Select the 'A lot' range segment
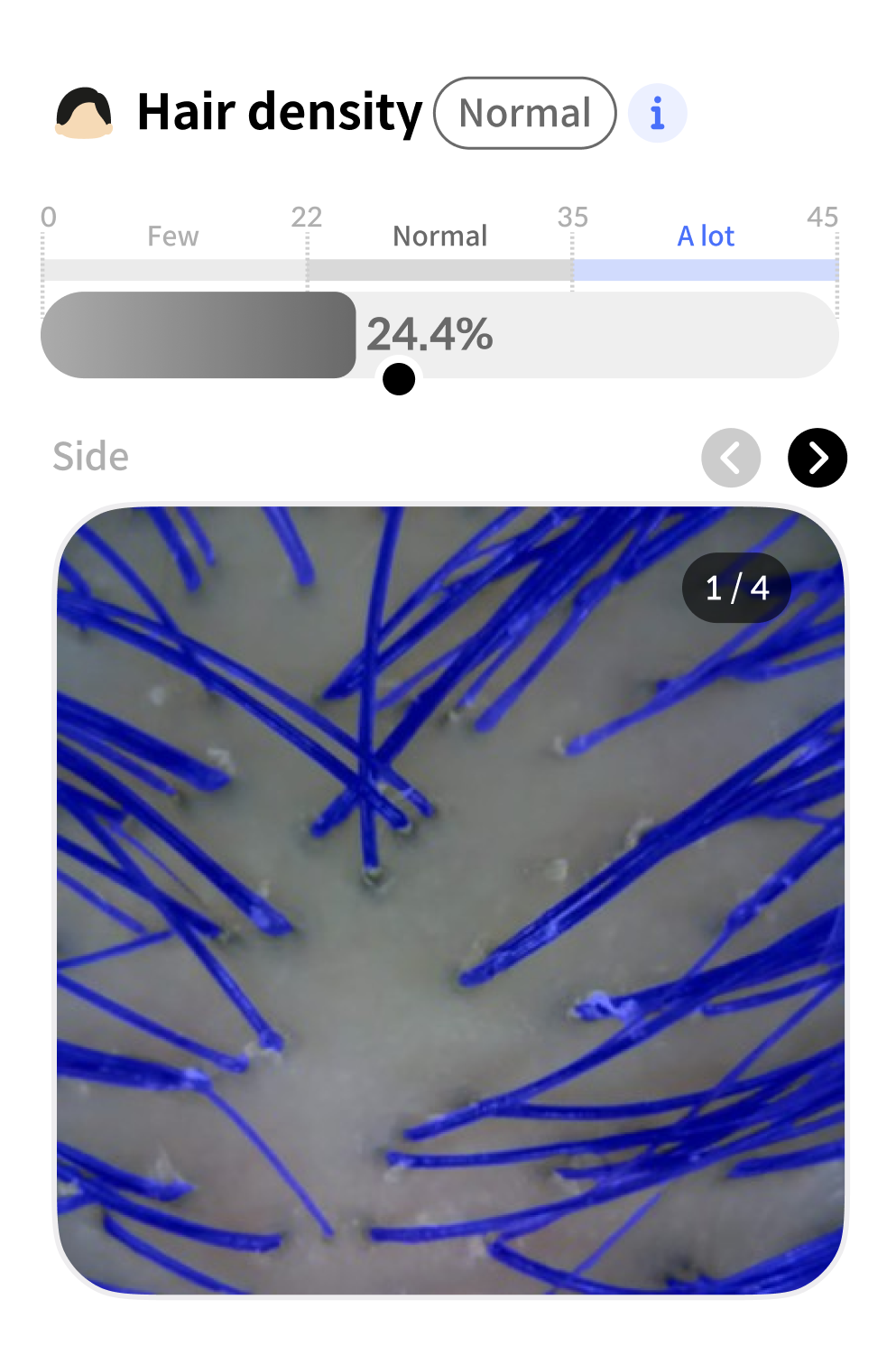The height and width of the screenshot is (1346, 896). (x=706, y=267)
